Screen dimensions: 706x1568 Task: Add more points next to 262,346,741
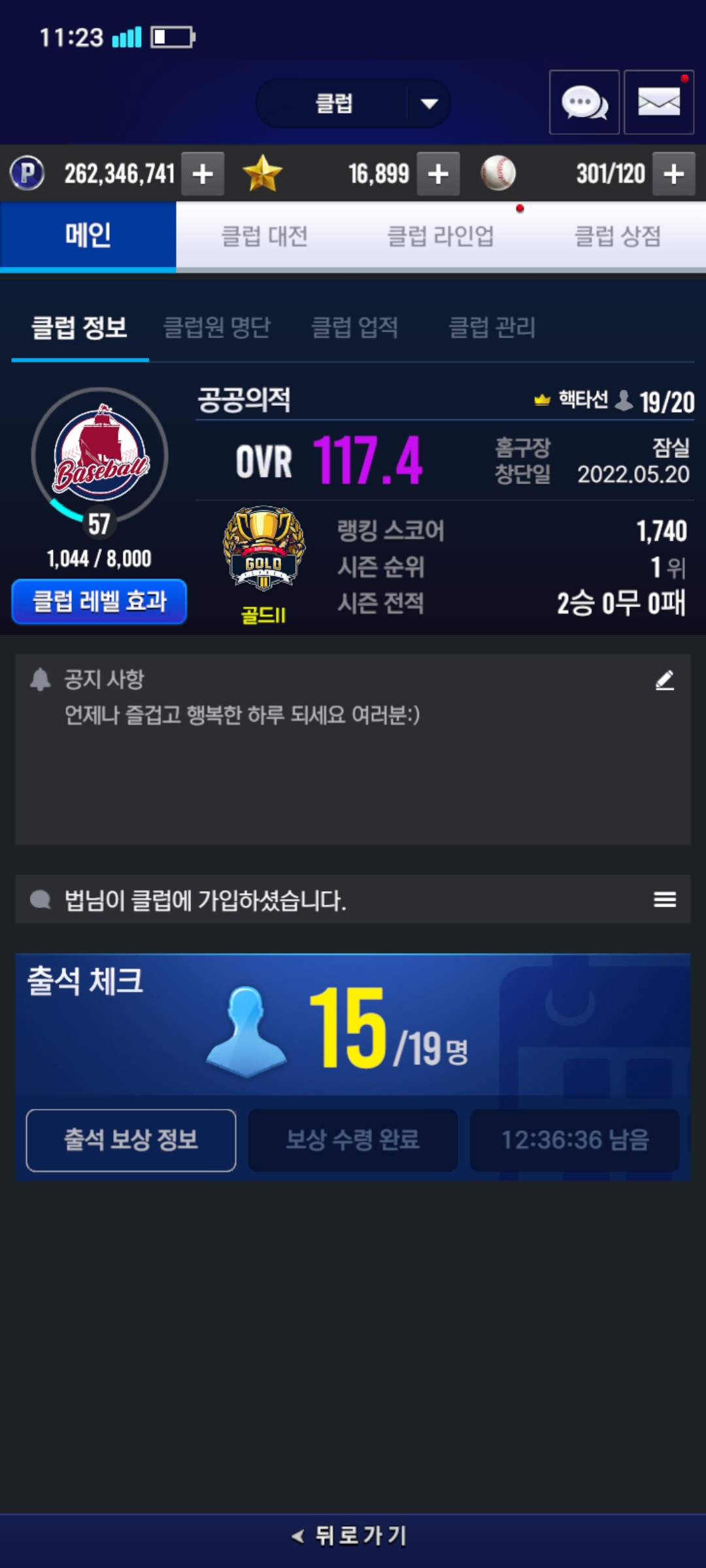(203, 174)
